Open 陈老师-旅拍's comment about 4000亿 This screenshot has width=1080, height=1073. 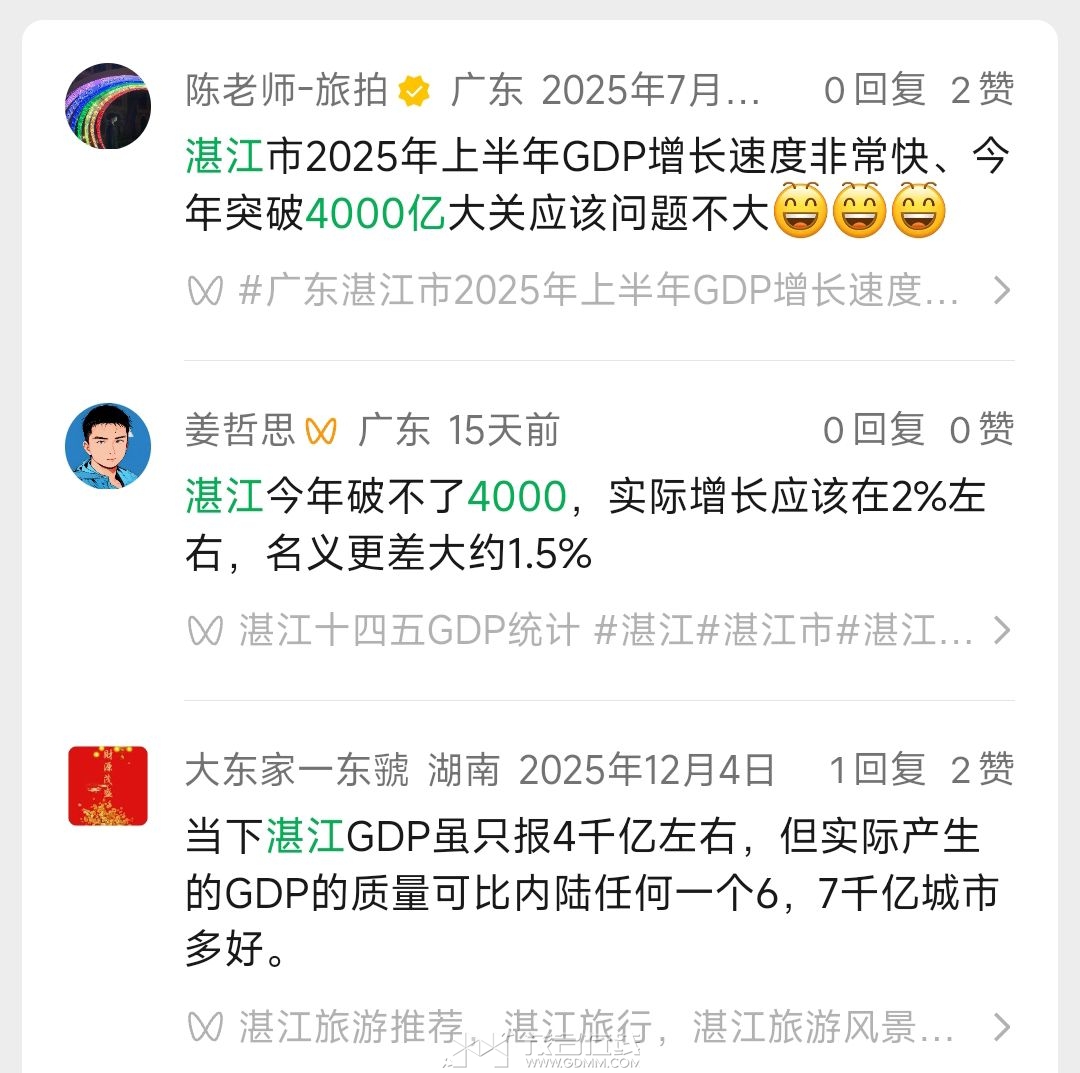coord(597,185)
